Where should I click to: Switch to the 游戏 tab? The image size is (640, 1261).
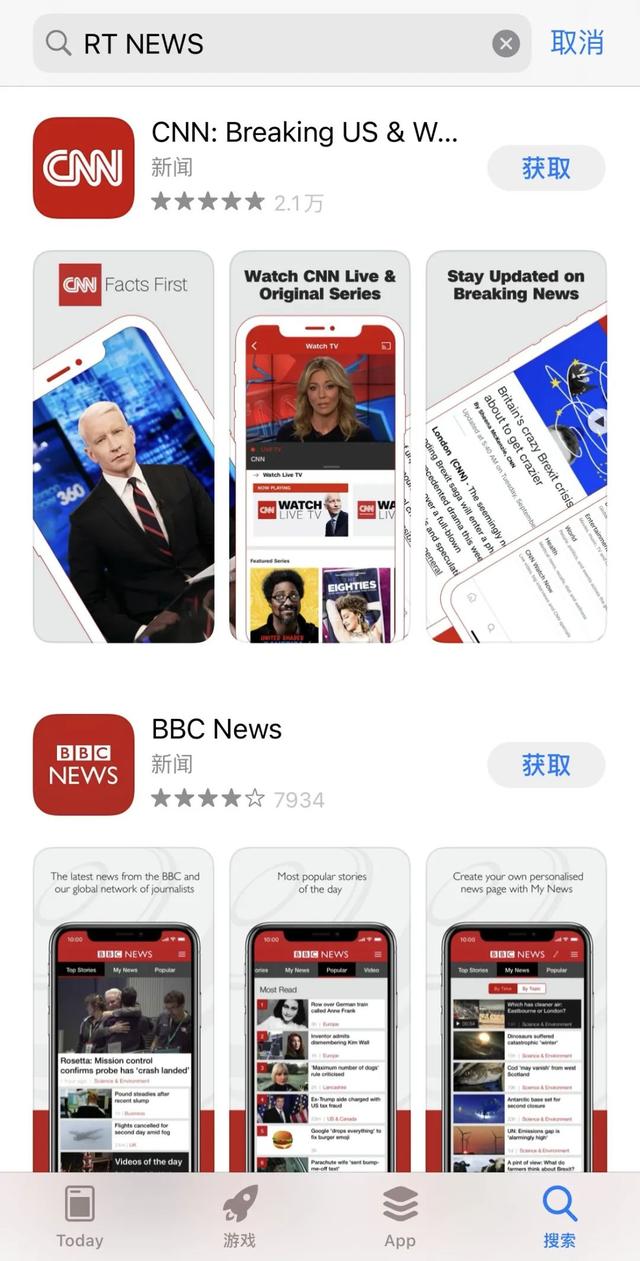point(240,1216)
